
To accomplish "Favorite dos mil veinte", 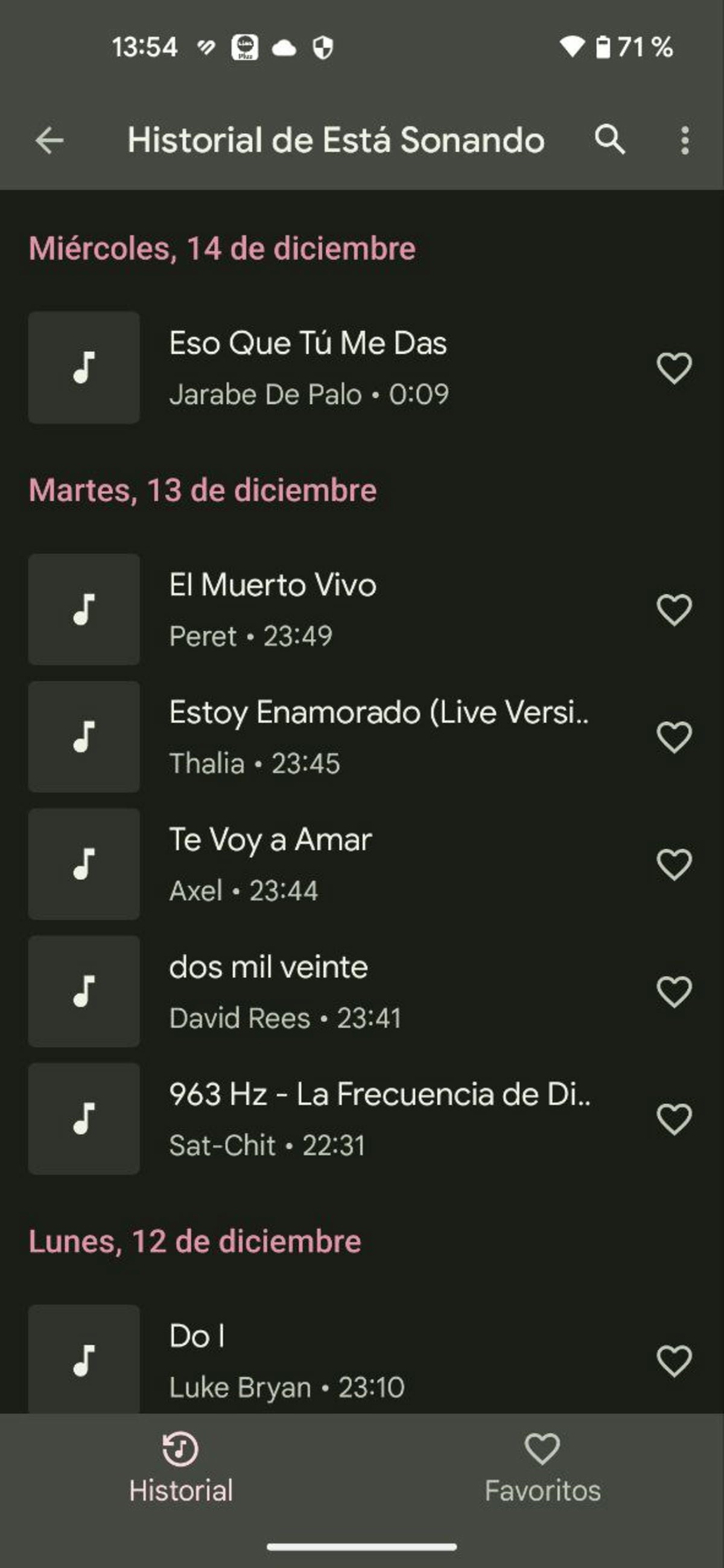I will tap(674, 991).
